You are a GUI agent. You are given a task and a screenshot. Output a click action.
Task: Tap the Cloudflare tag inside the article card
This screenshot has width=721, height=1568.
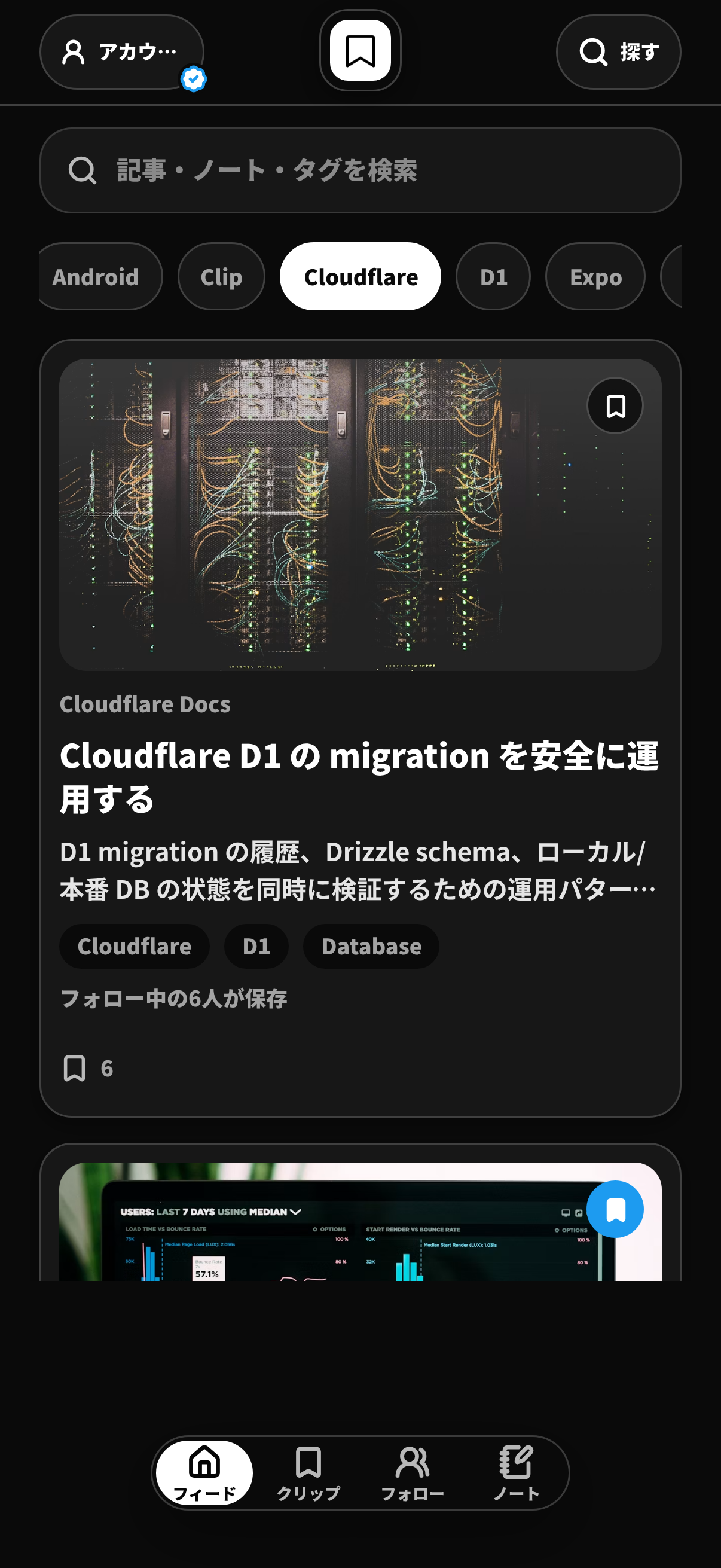(135, 947)
